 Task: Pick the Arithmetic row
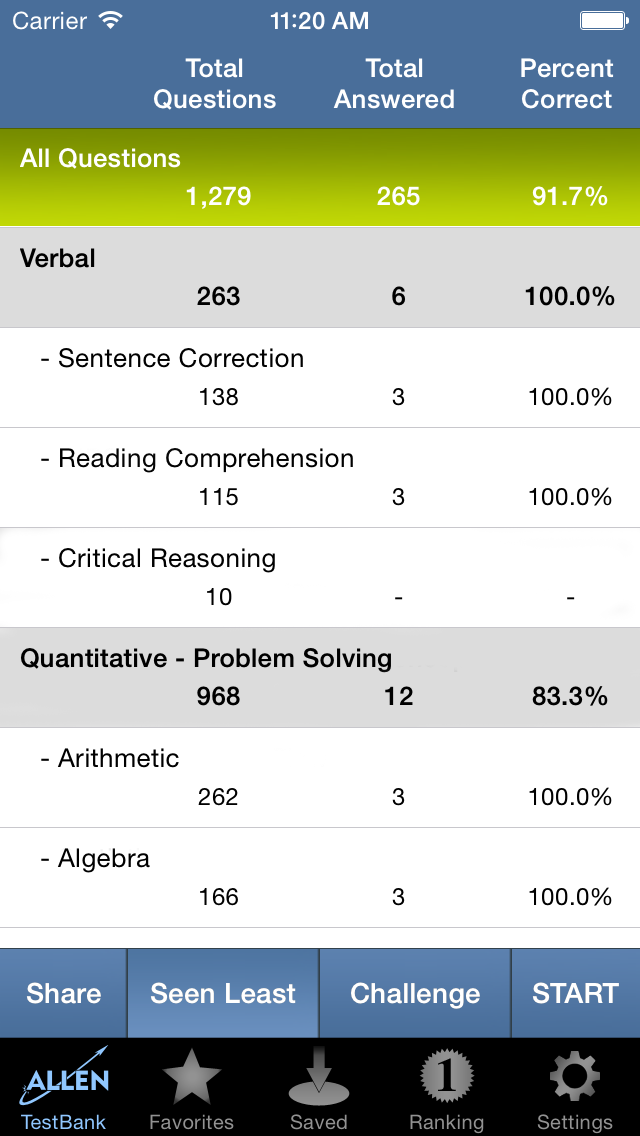click(x=320, y=777)
